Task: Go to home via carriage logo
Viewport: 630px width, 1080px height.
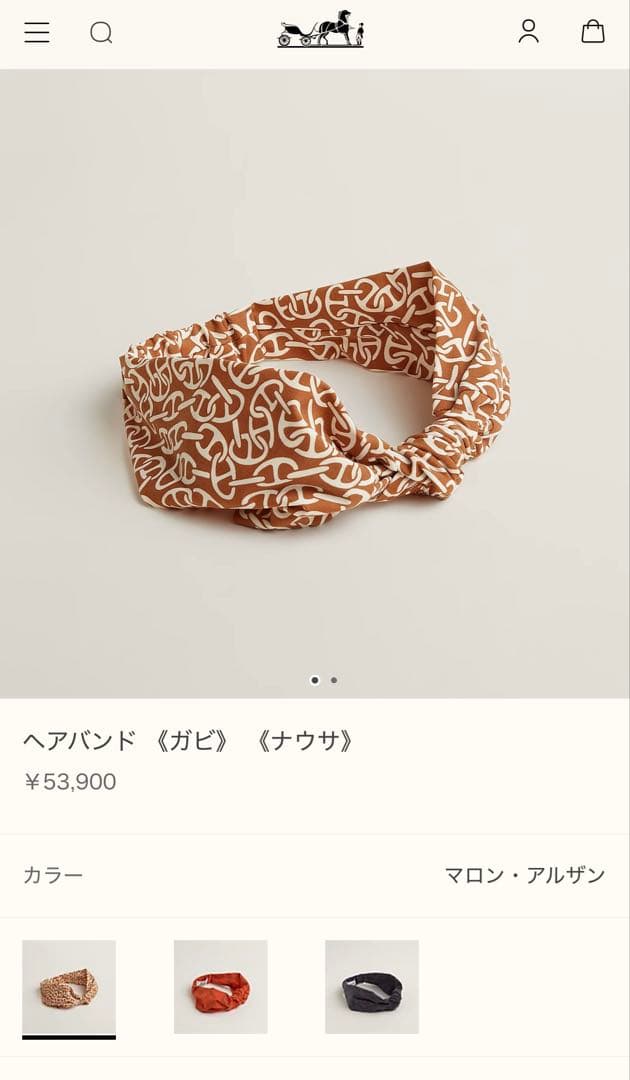Action: coord(320,30)
